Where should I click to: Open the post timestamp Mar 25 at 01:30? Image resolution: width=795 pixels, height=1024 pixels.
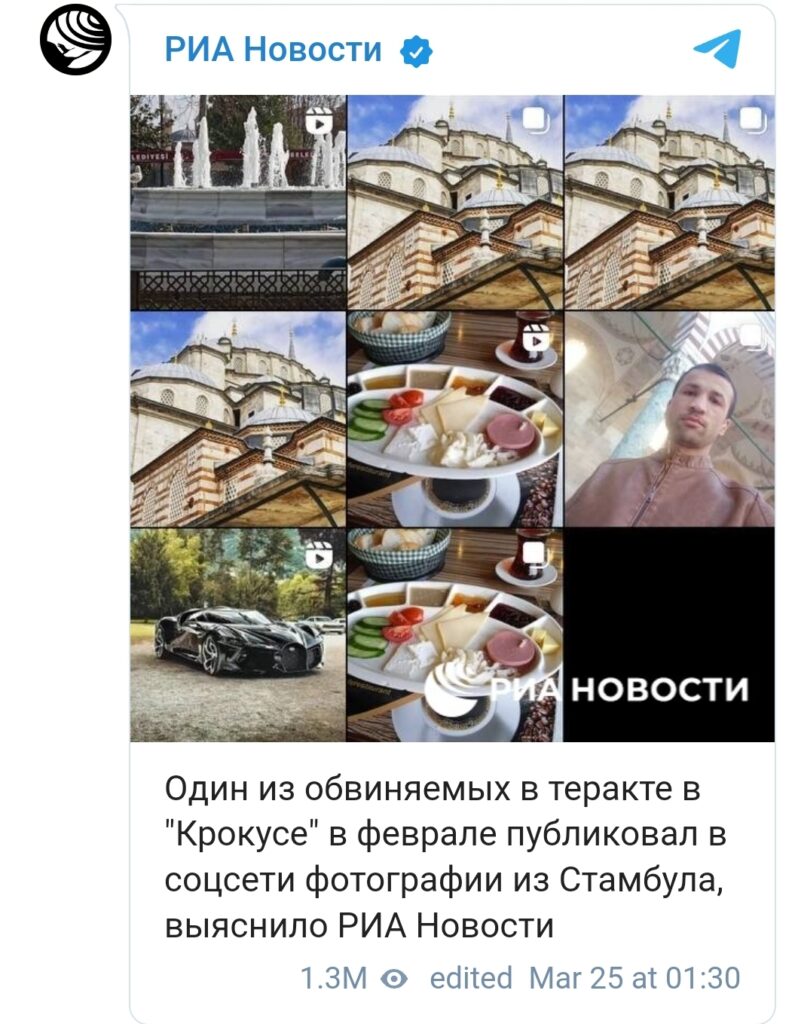pyautogui.click(x=635, y=977)
